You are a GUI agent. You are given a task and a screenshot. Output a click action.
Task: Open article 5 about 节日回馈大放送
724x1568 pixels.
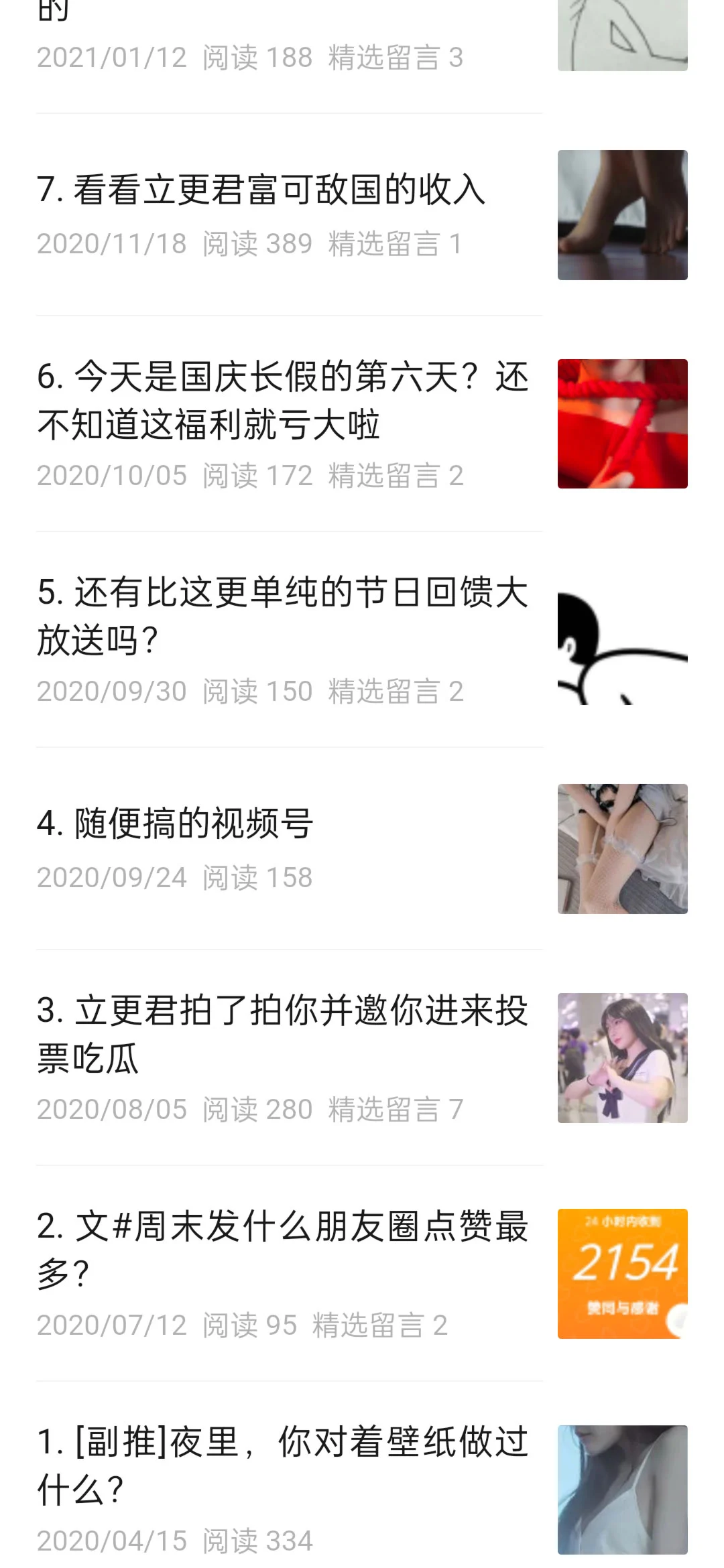click(x=282, y=616)
